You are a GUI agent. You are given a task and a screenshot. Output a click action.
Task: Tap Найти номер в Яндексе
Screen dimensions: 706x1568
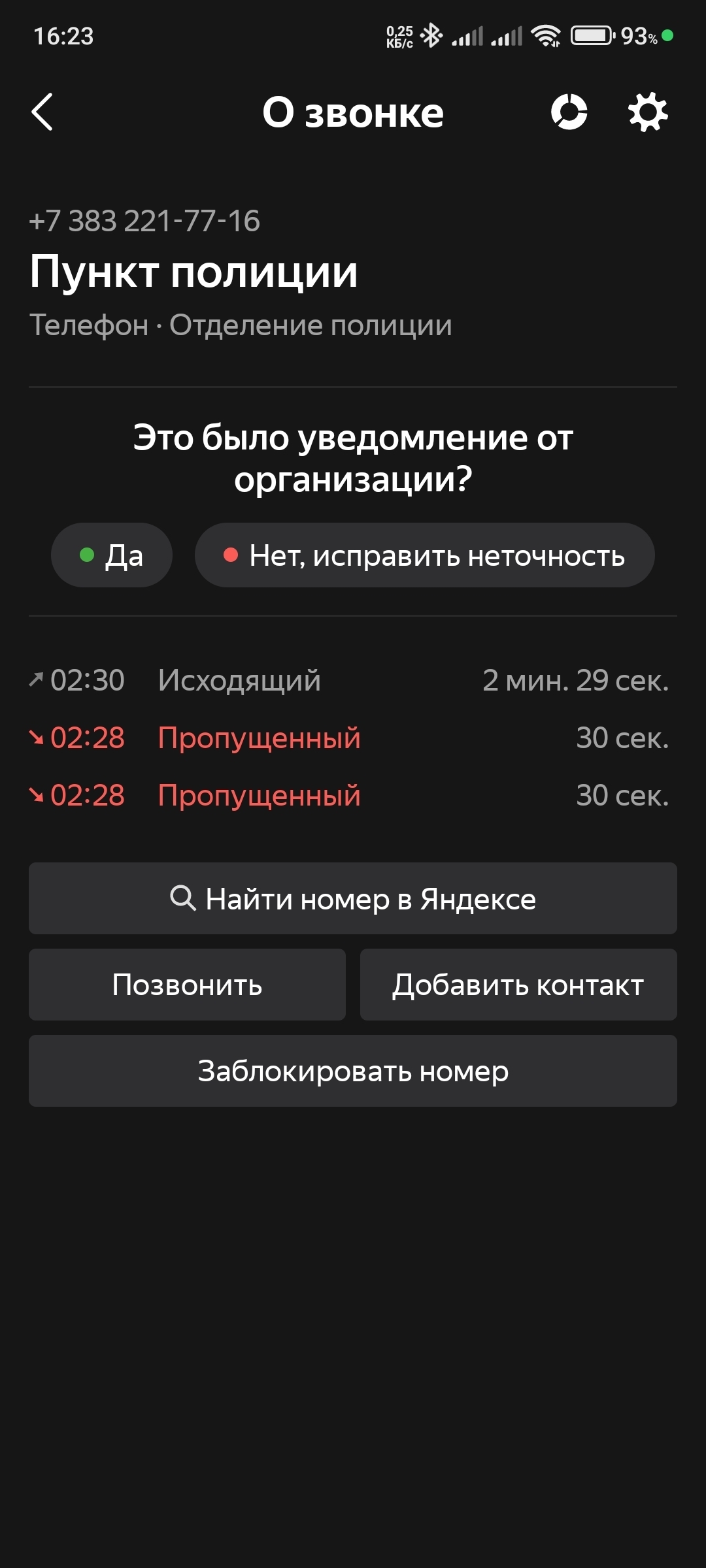pyautogui.click(x=353, y=898)
